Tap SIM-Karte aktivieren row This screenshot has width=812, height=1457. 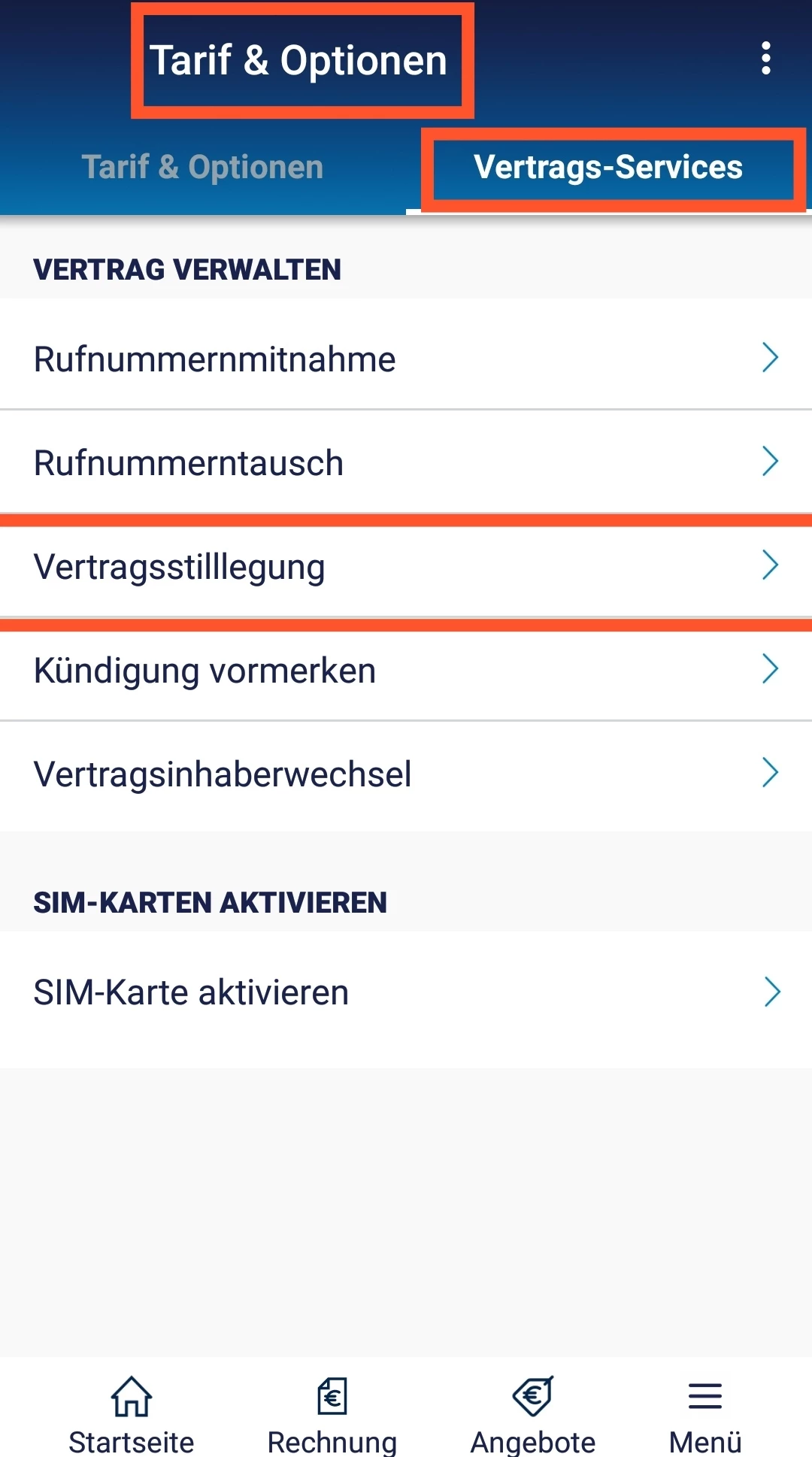click(406, 992)
